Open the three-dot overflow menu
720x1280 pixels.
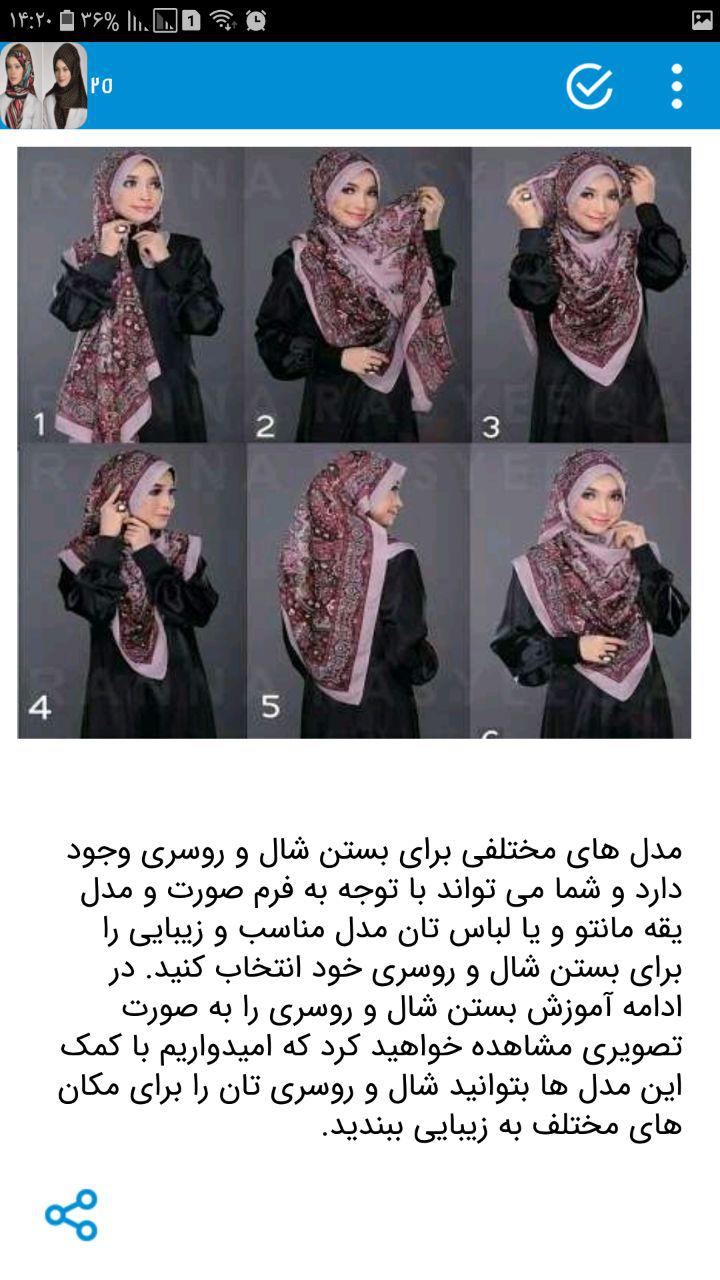(x=677, y=86)
